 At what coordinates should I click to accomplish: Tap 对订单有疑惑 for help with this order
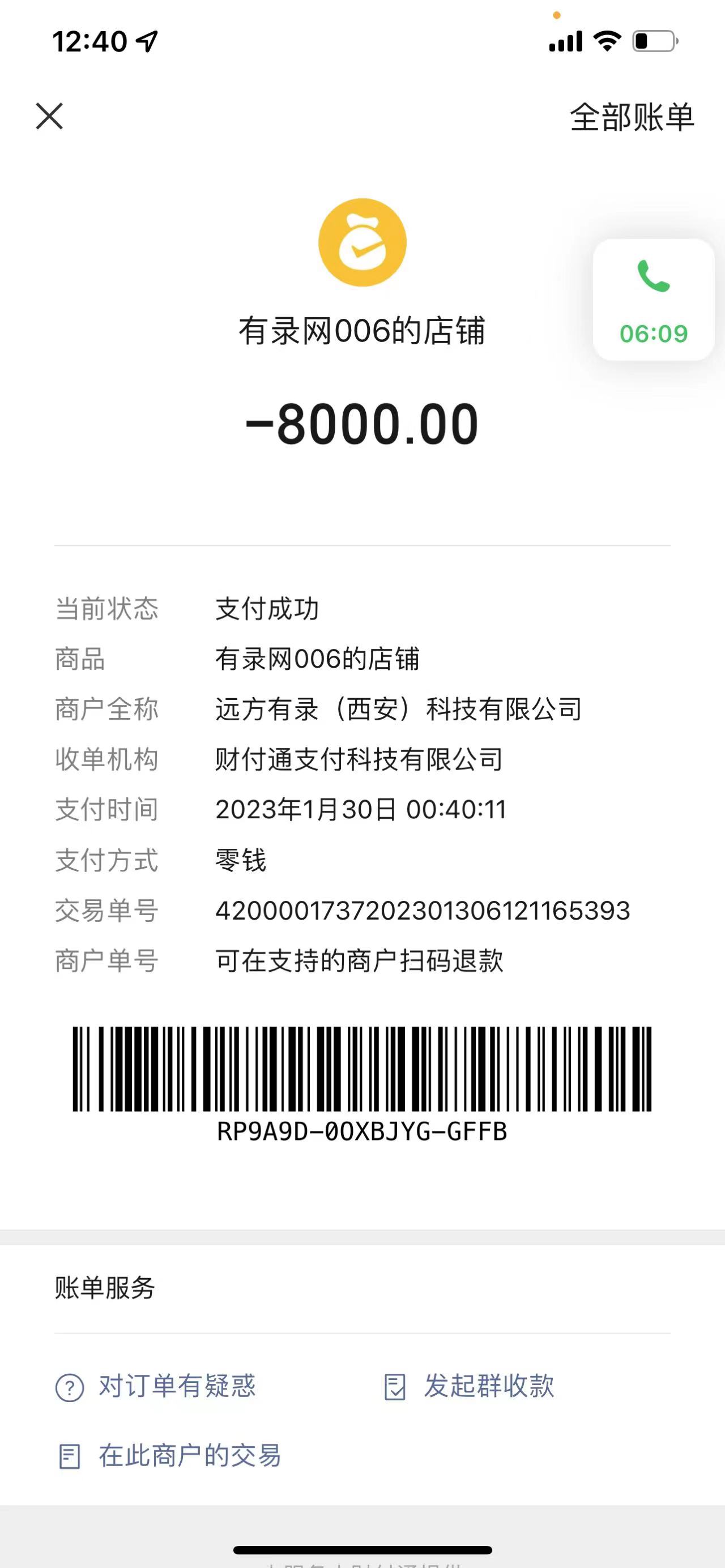click(156, 1386)
